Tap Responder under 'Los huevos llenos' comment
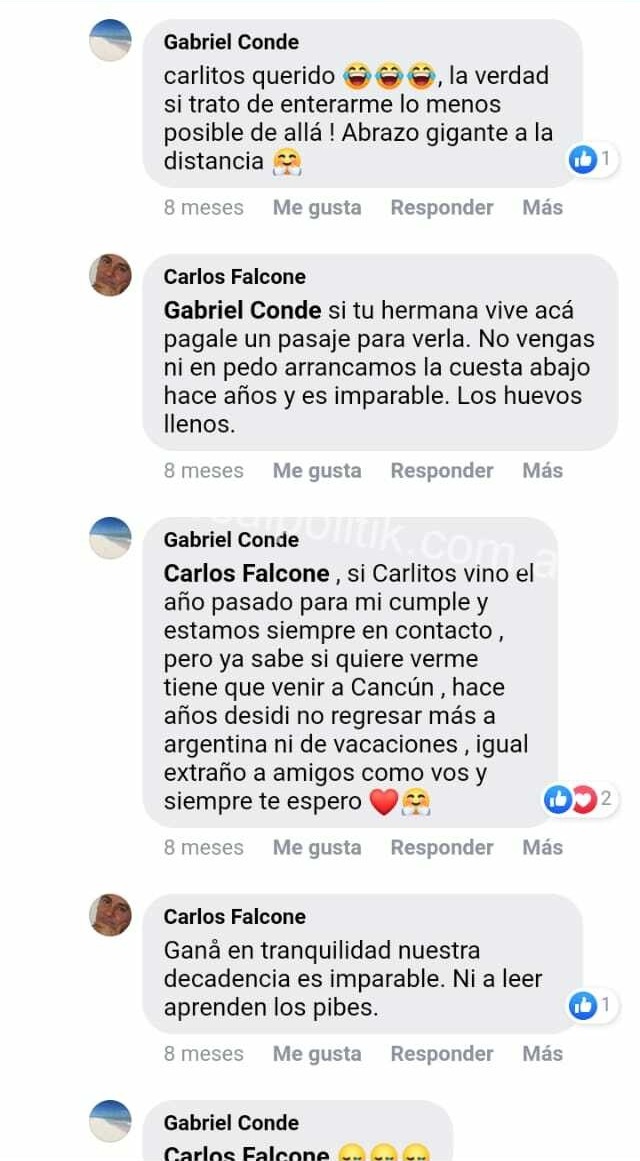Viewport: 640px width, 1161px height. coord(441,471)
